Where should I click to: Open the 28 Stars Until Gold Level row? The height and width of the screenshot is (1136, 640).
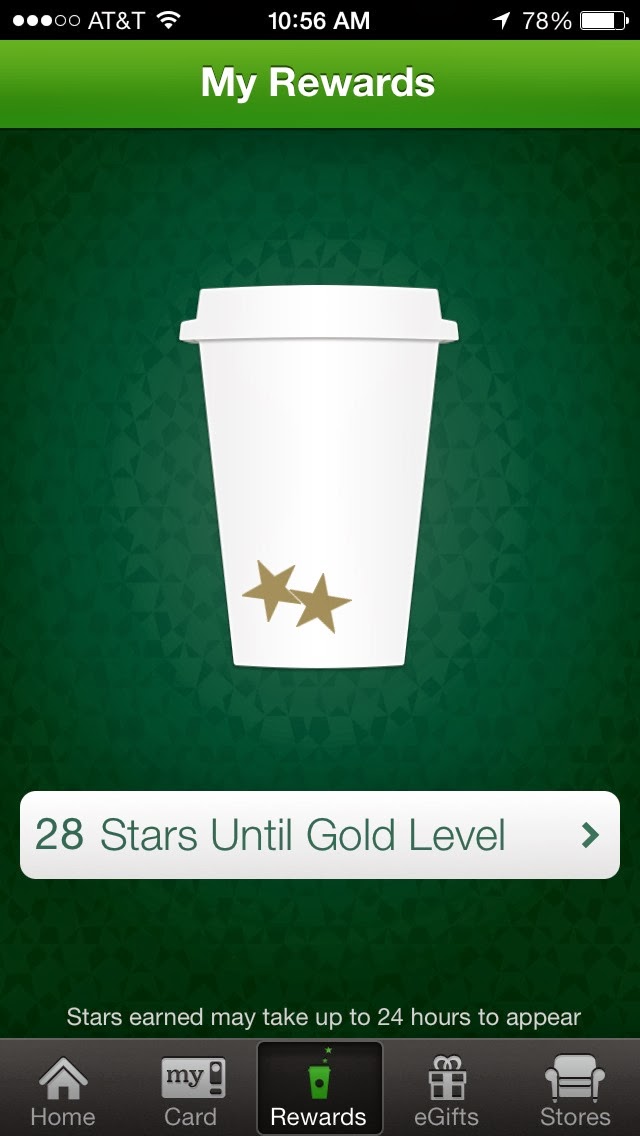pos(320,835)
